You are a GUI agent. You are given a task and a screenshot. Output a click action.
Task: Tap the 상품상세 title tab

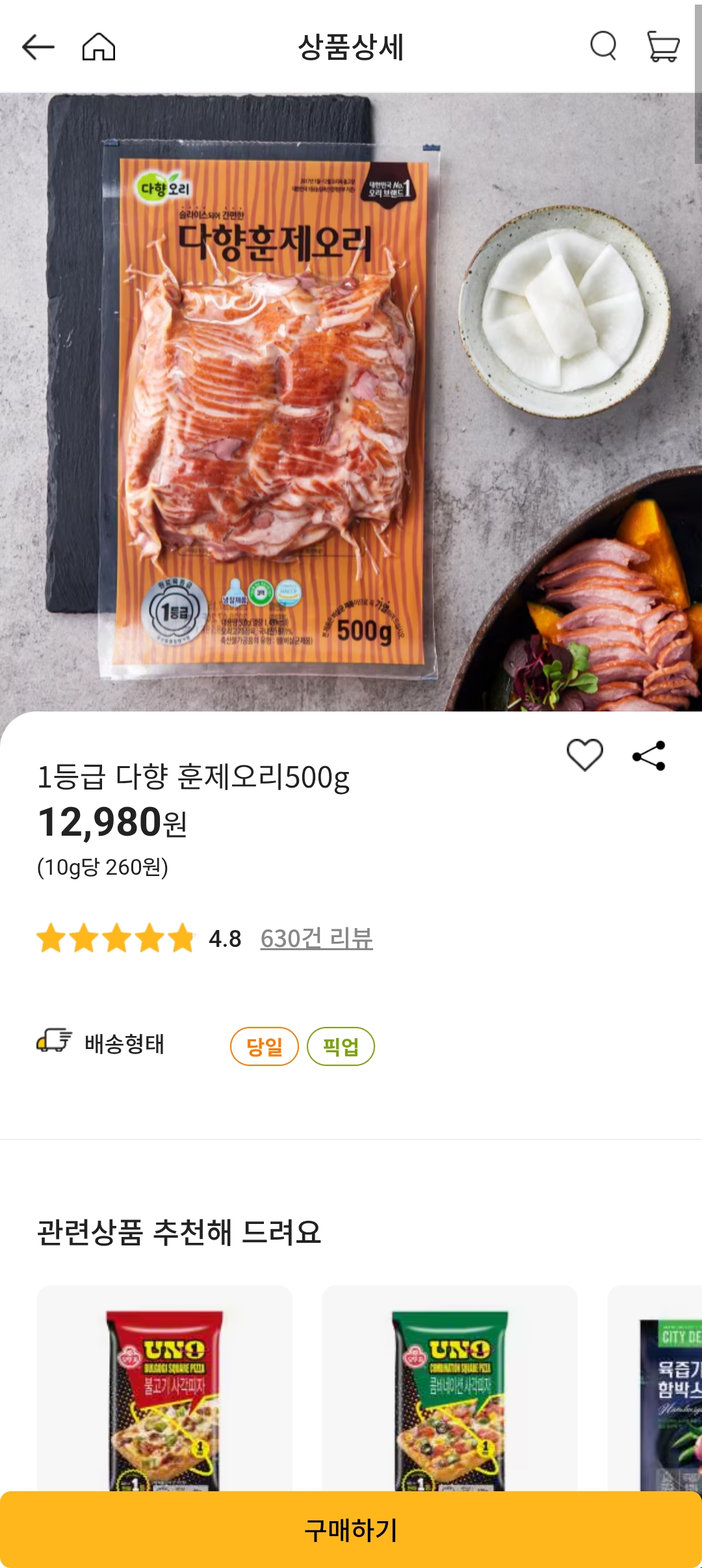point(351,47)
